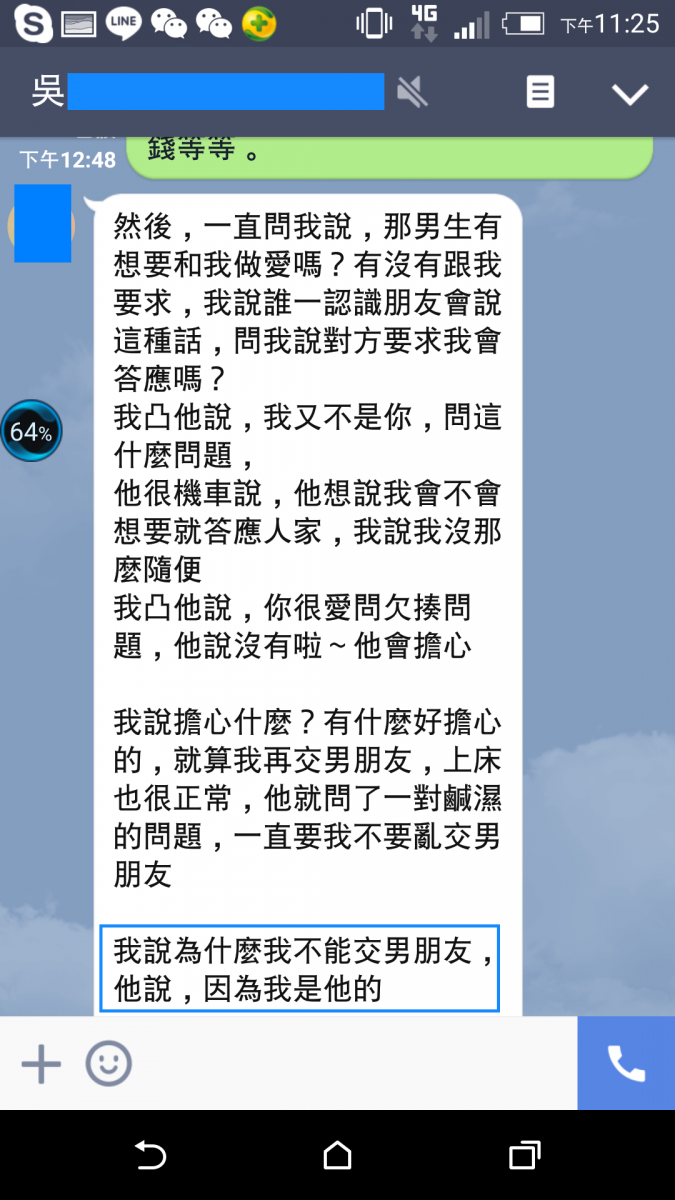Viewport: 675px width, 1200px height.
Task: Open the emoji sticker picker
Action: pos(108,1063)
